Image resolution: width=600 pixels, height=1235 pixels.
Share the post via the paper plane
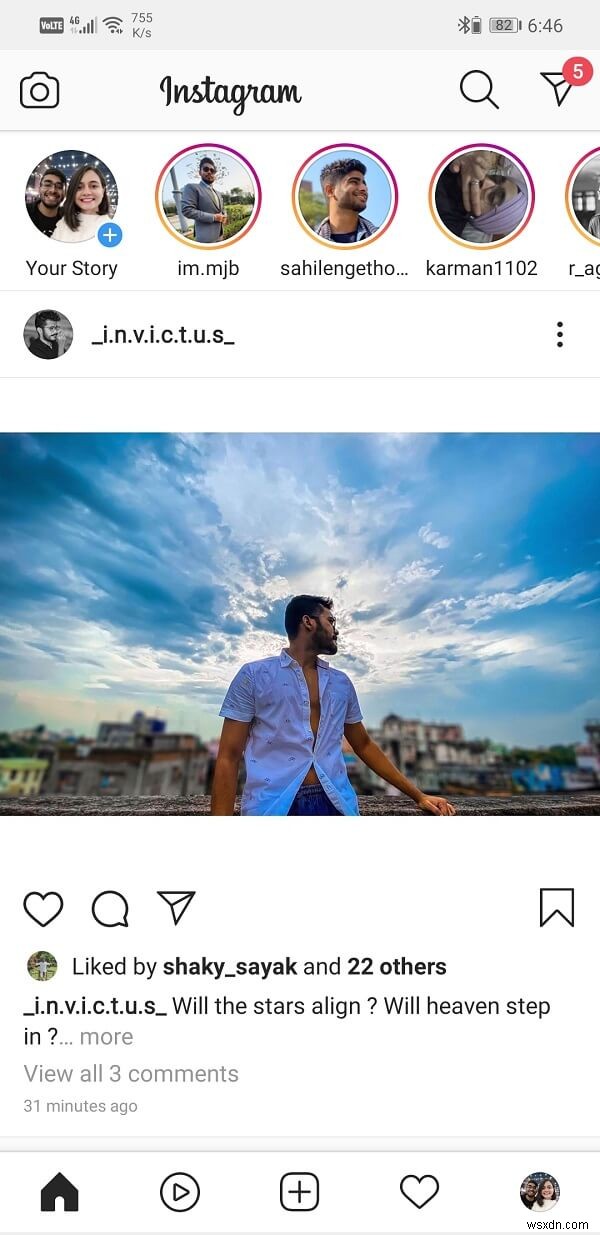pos(176,907)
